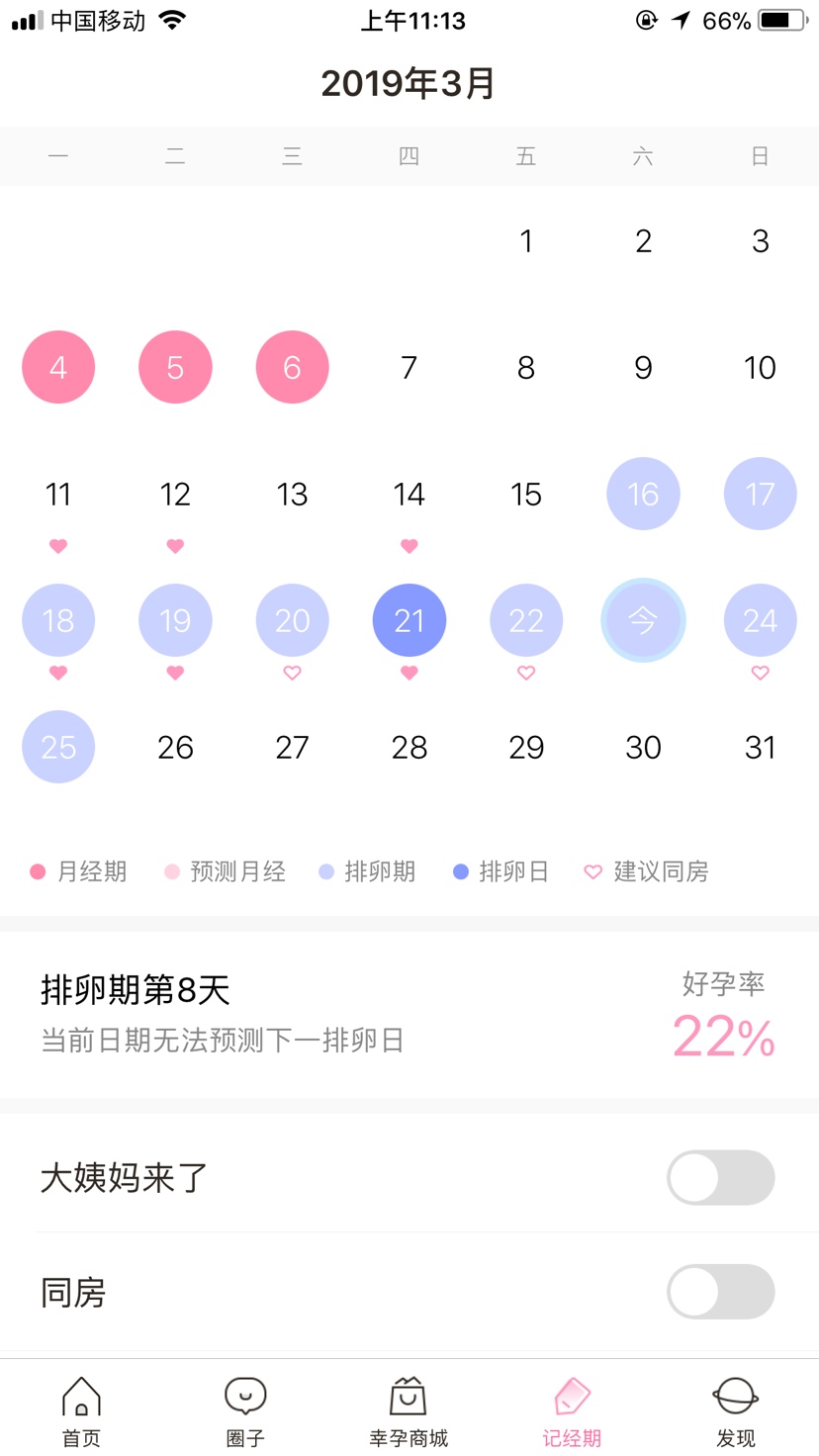This screenshot has width=819, height=1456.
Task: Choose March 6 period day
Action: coord(292,367)
